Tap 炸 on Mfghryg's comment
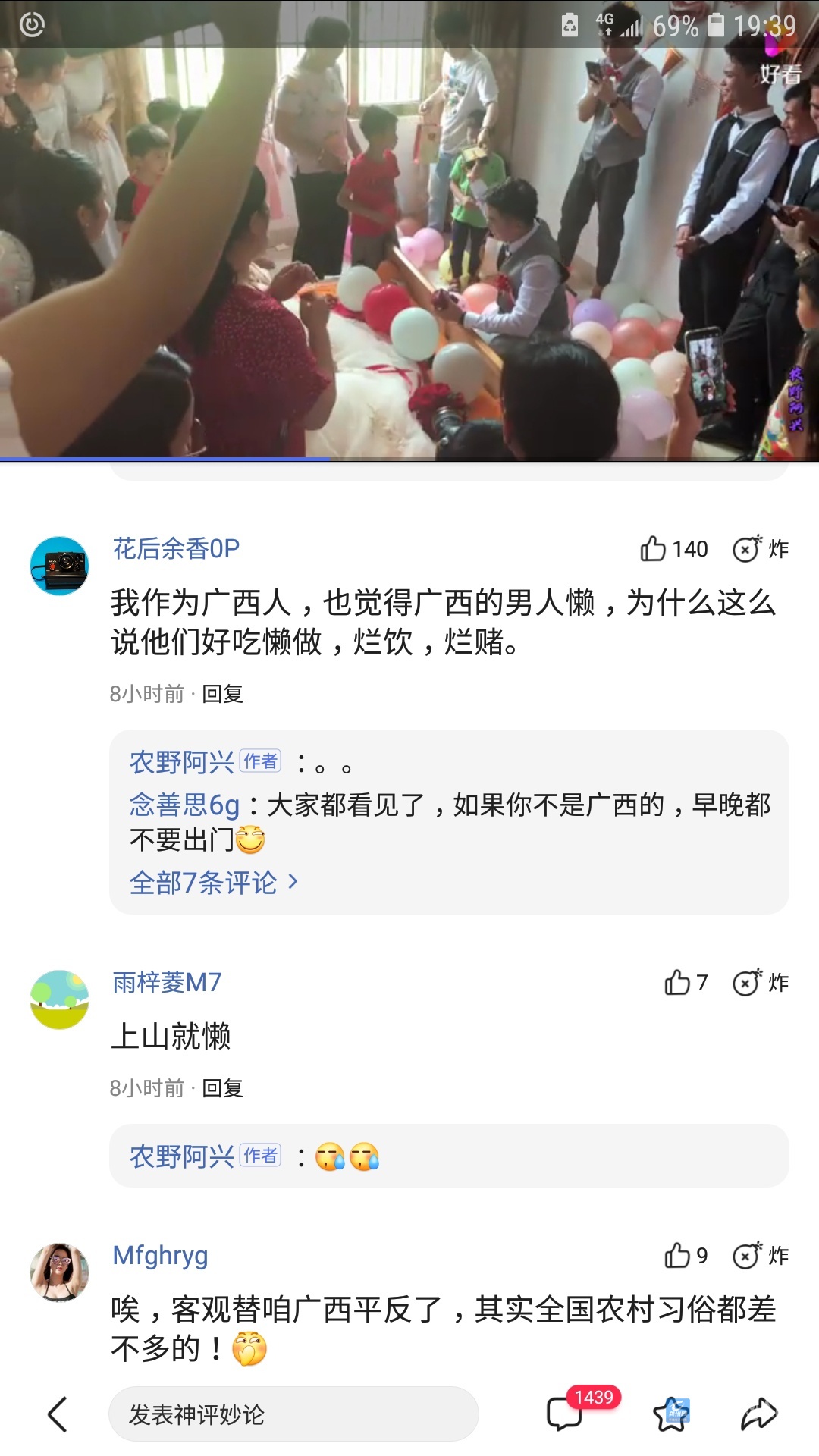Image resolution: width=819 pixels, height=1456 pixels. coord(761,1255)
